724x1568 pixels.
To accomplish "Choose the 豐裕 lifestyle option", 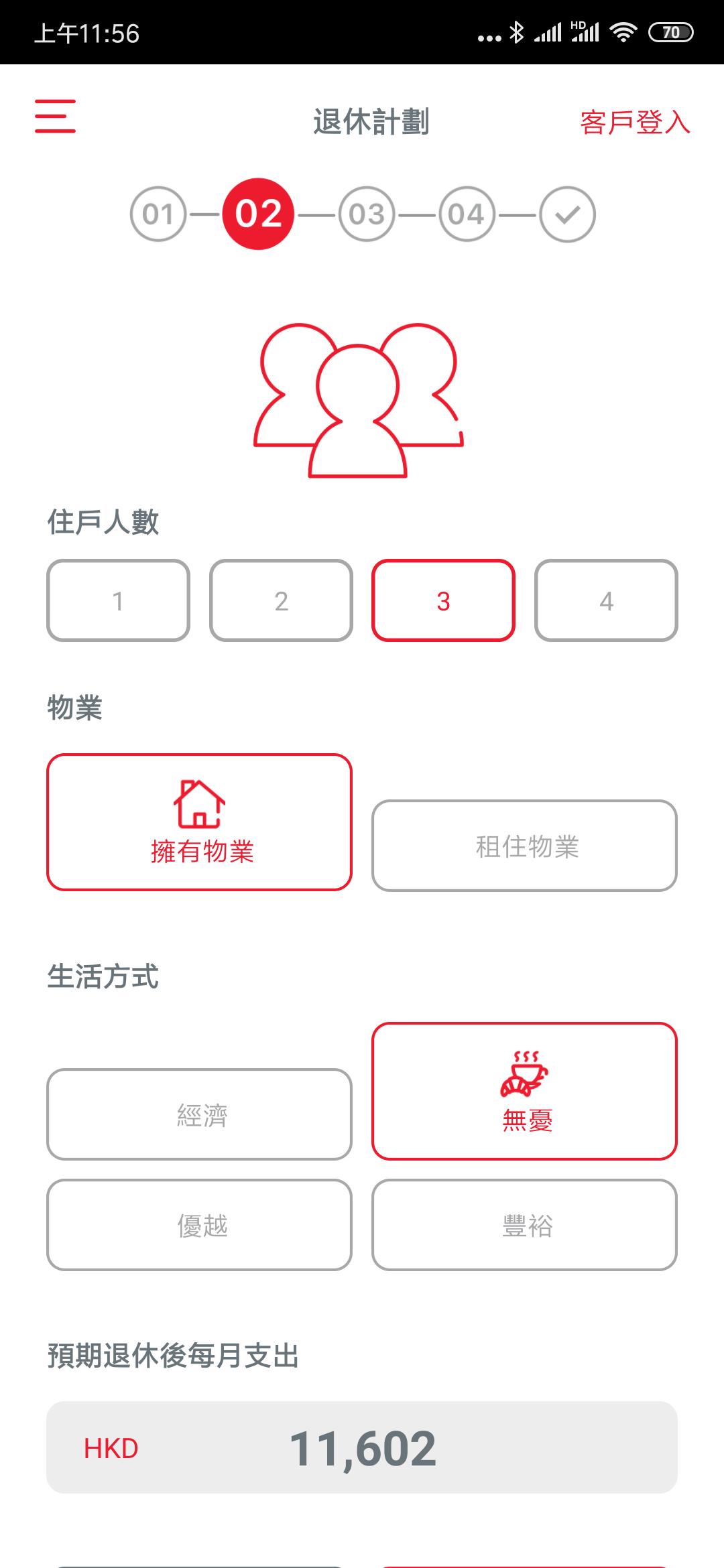I will (x=525, y=1224).
